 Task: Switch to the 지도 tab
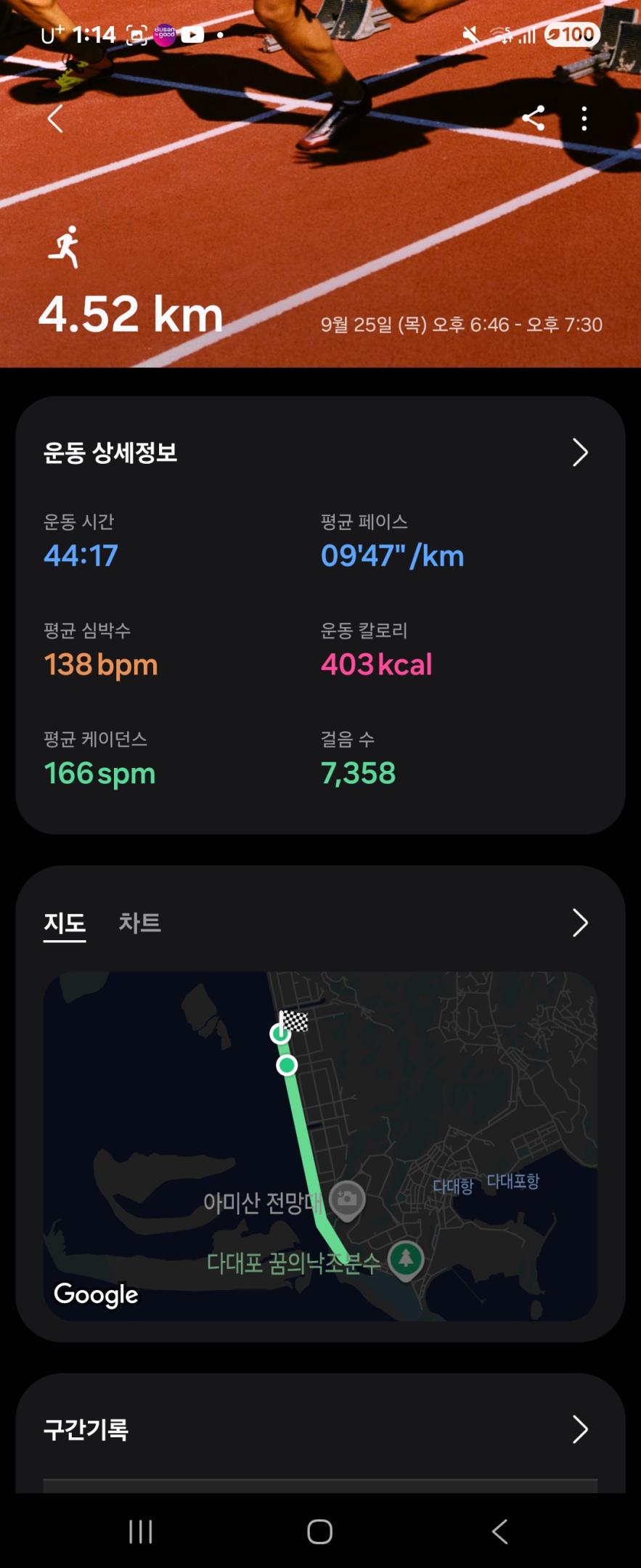(x=65, y=923)
